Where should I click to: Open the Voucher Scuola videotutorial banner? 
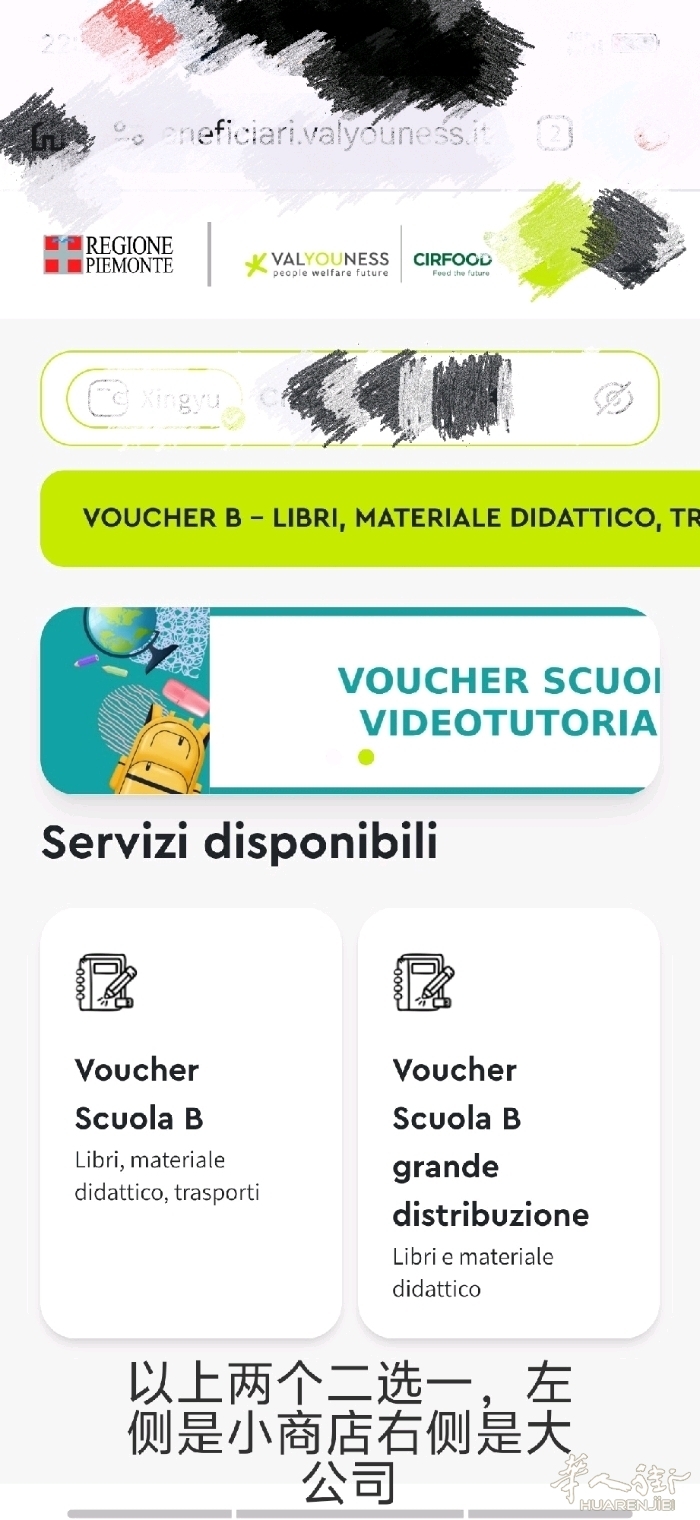point(350,700)
